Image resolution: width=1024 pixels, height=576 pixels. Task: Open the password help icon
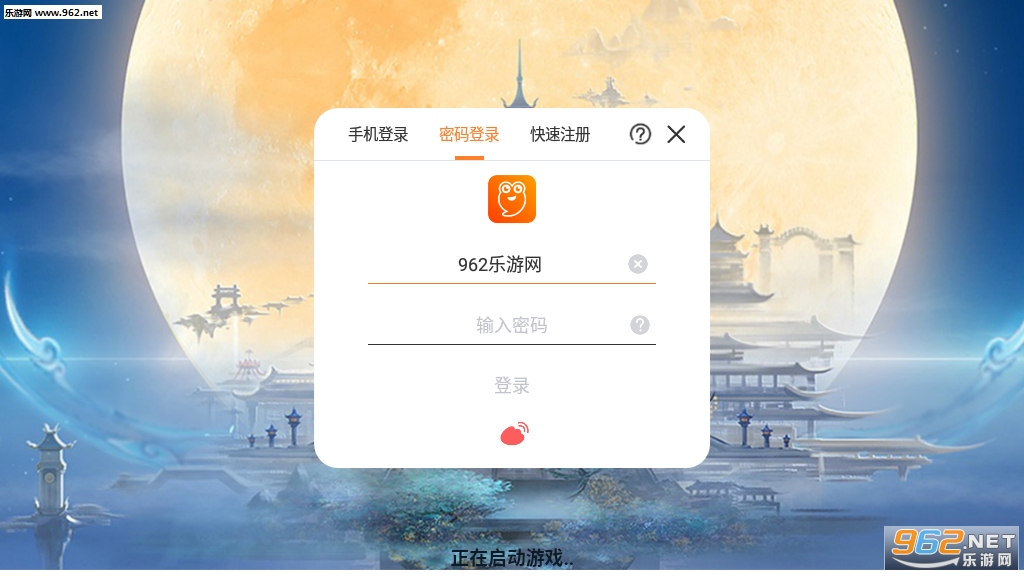tap(640, 325)
